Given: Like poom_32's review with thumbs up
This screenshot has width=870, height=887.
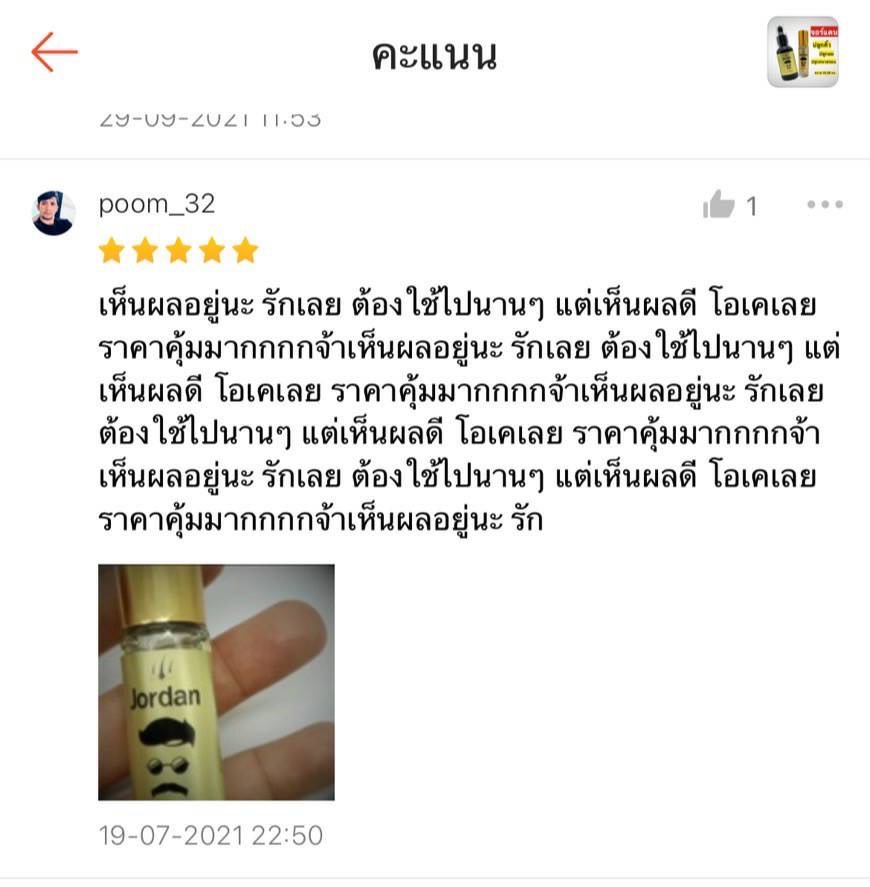Looking at the screenshot, I should (x=718, y=206).
